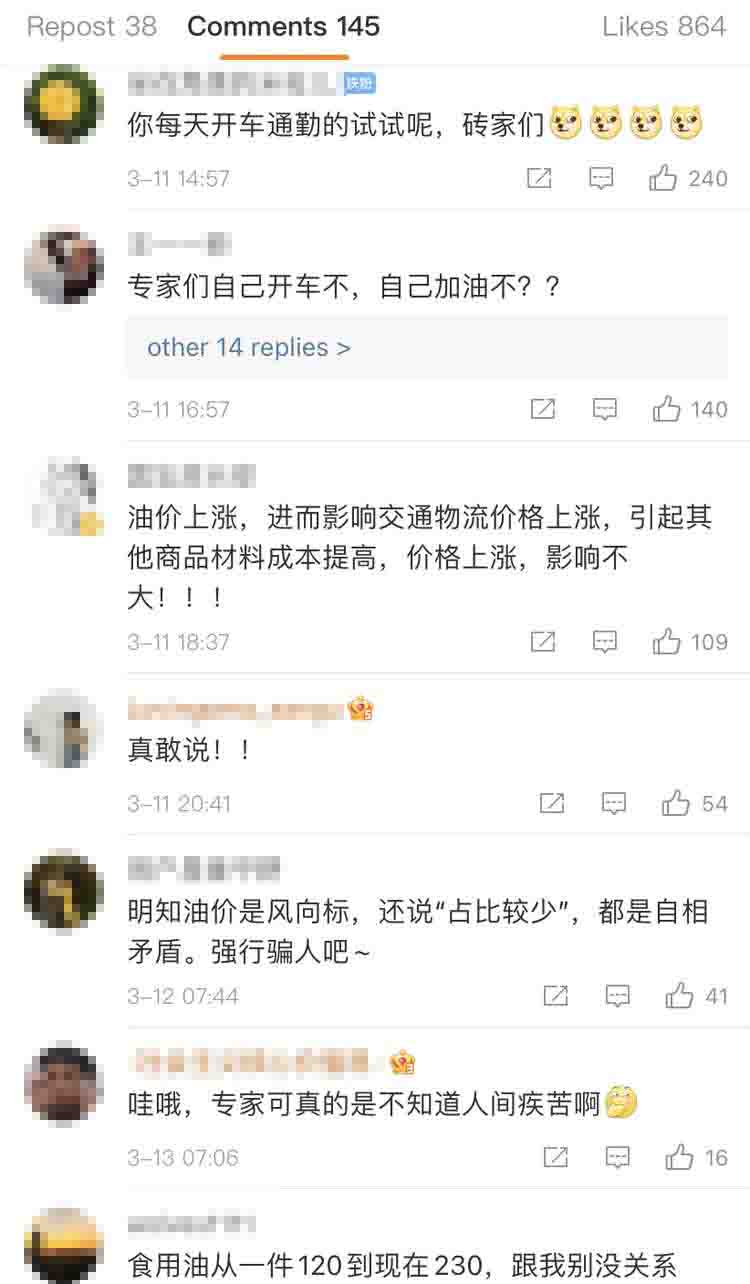Expand the other 14 replies link
Viewport: 750px width, 1284px height.
pos(249,347)
